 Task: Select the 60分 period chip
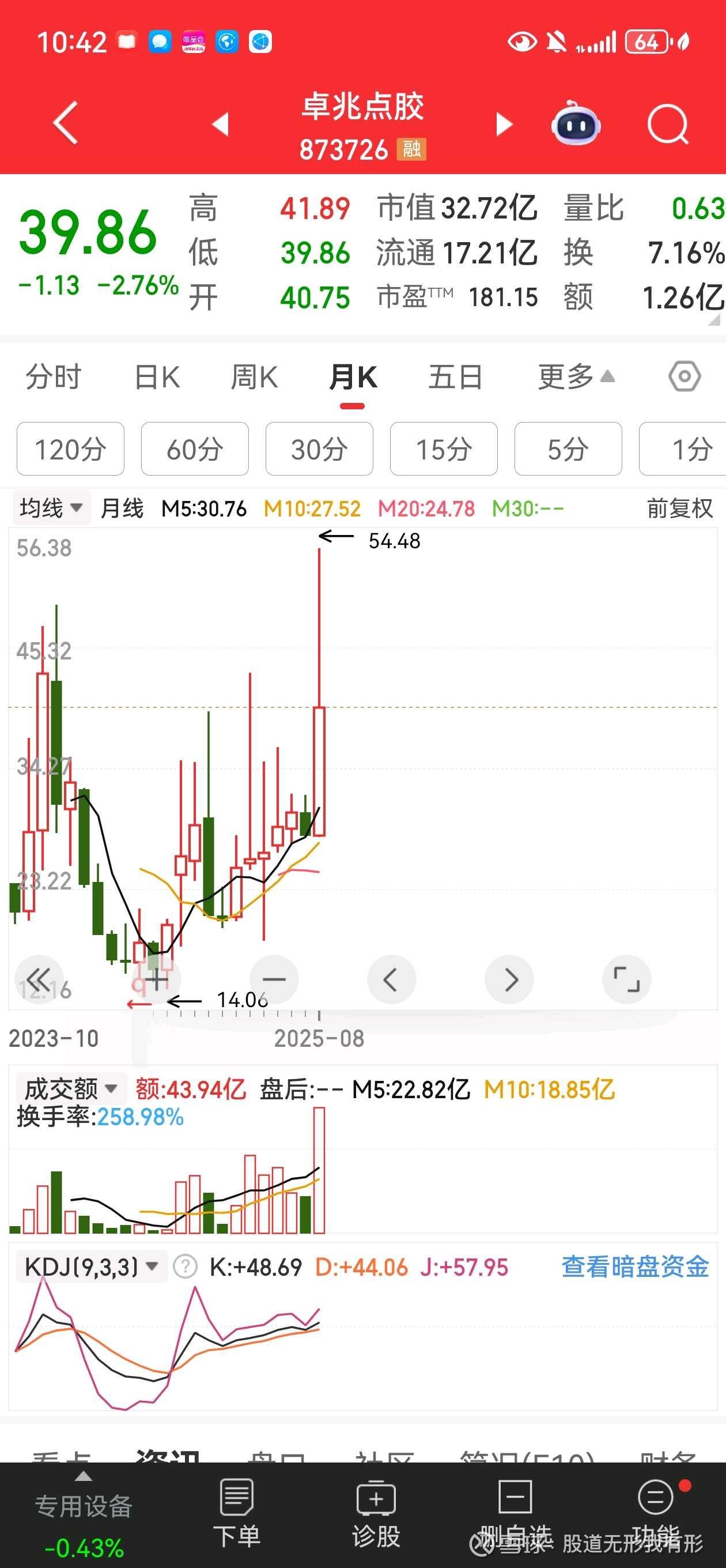point(195,448)
